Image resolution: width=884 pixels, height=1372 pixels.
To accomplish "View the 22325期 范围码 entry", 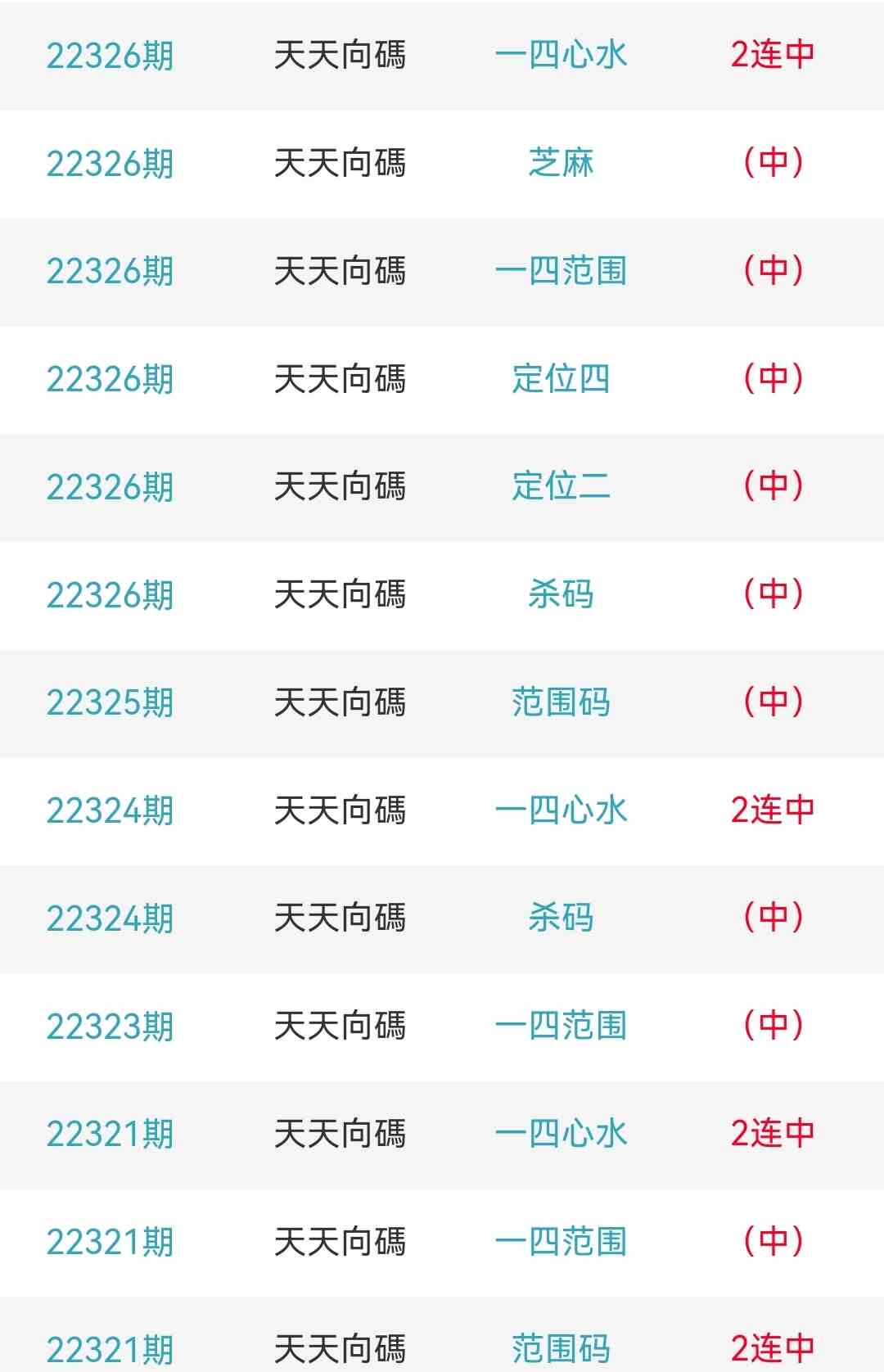I will click(x=561, y=702).
